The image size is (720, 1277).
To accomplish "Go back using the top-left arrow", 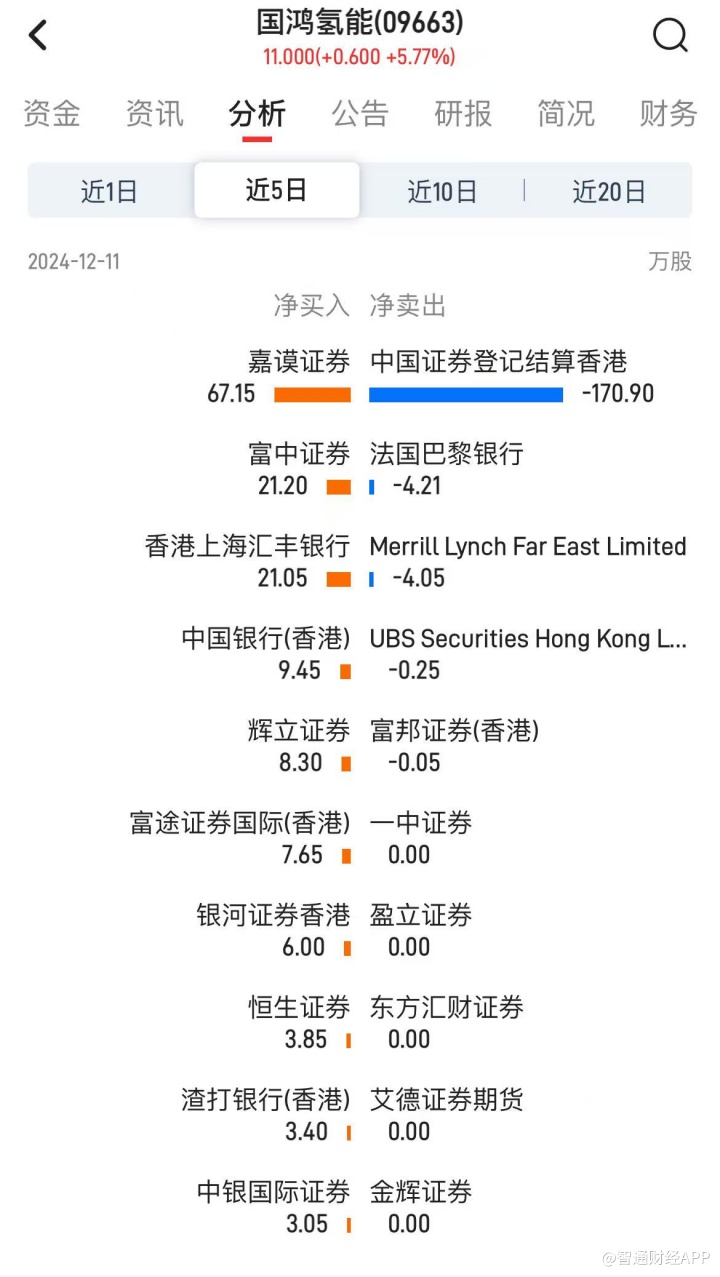I will coord(38,36).
